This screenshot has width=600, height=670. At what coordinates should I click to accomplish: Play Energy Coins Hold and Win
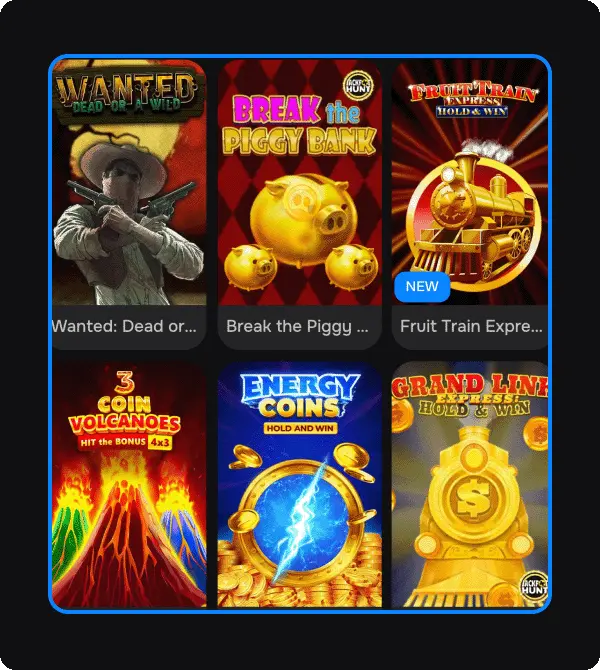point(299,487)
